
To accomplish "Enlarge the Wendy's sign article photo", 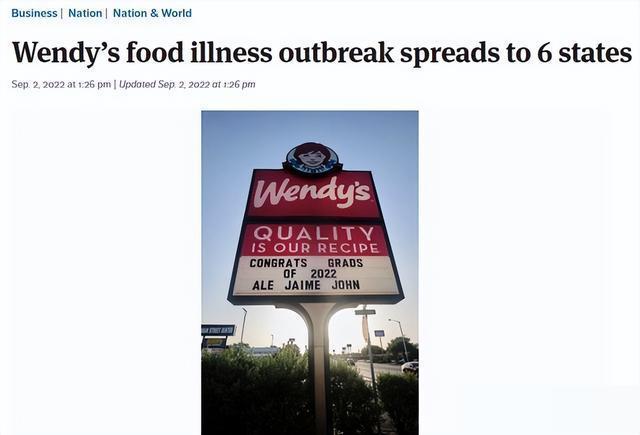I will point(310,270).
